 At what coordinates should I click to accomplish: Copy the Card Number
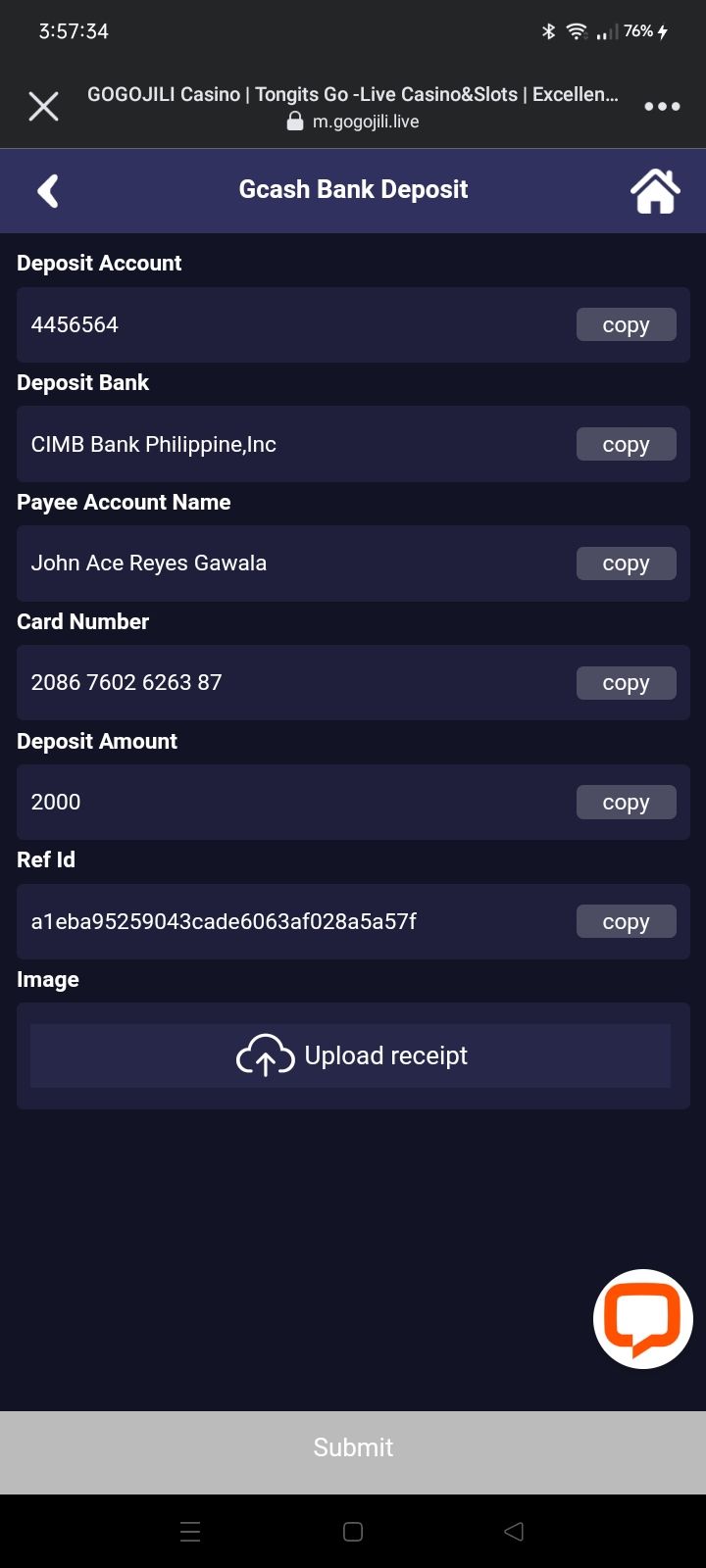point(626,683)
